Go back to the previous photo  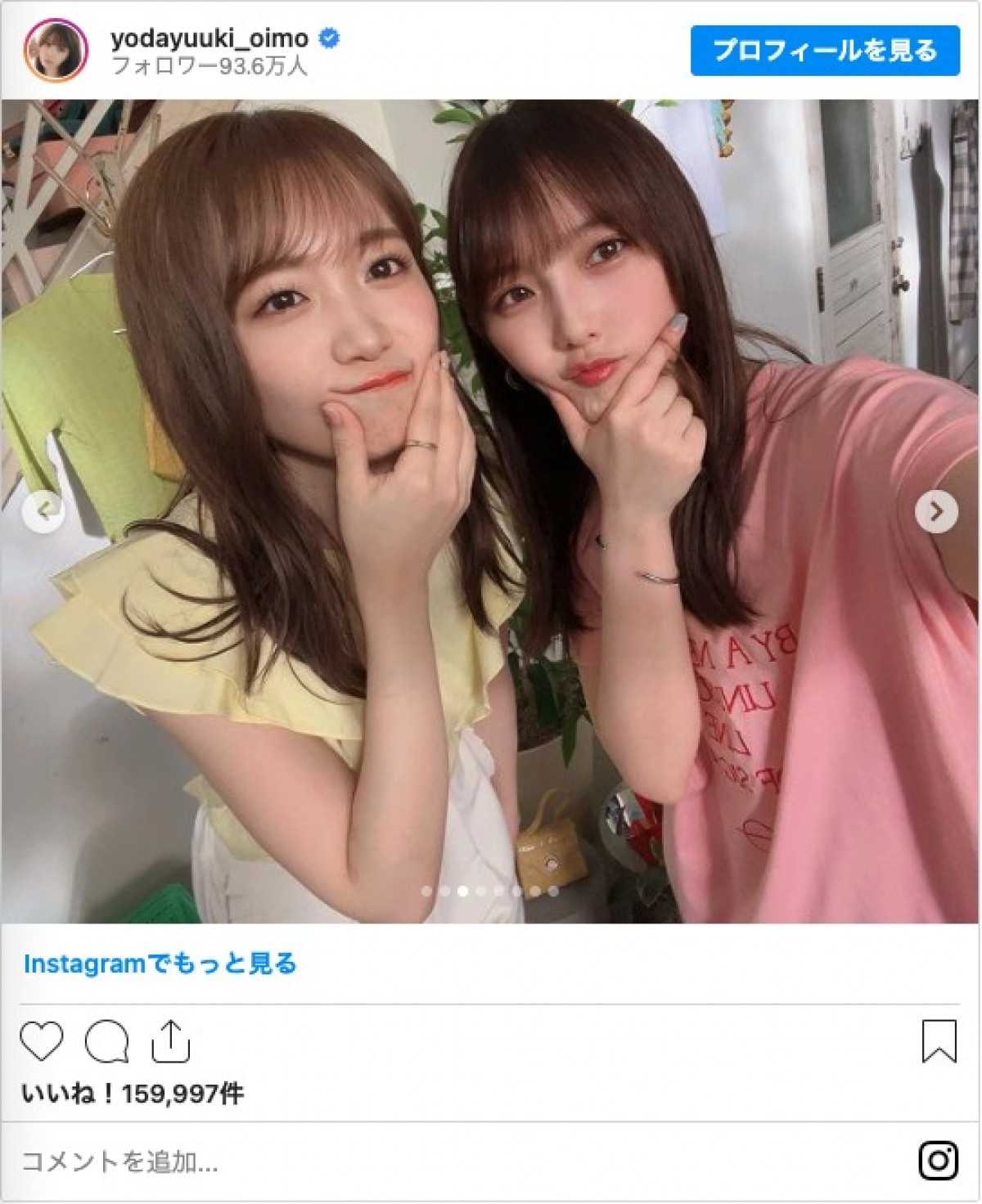coord(44,511)
